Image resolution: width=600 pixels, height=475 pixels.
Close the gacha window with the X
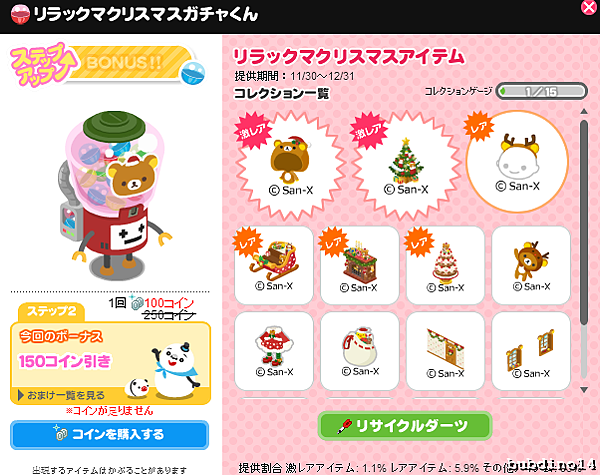(588, 7)
